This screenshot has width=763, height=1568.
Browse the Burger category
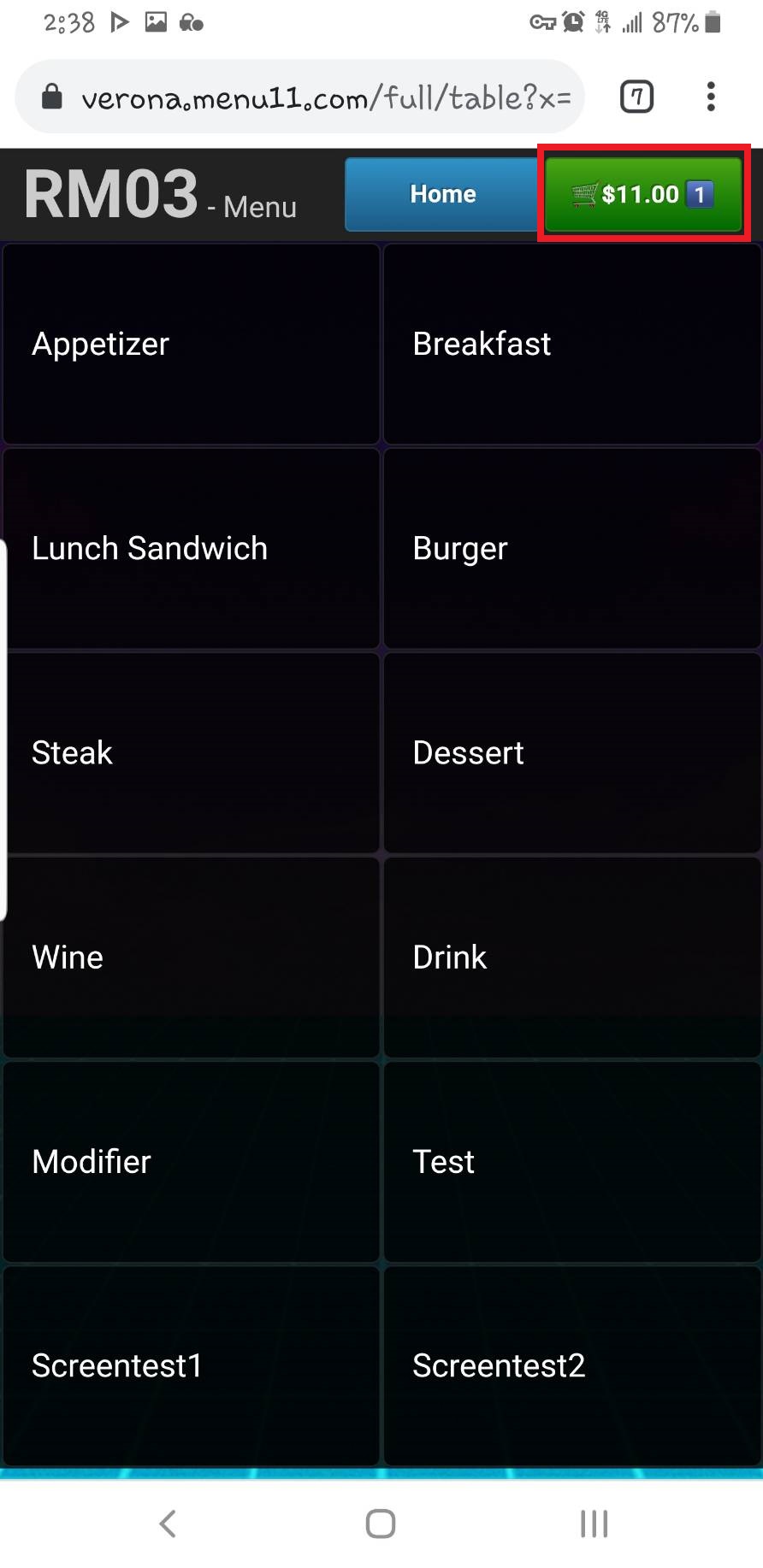pyautogui.click(x=571, y=548)
